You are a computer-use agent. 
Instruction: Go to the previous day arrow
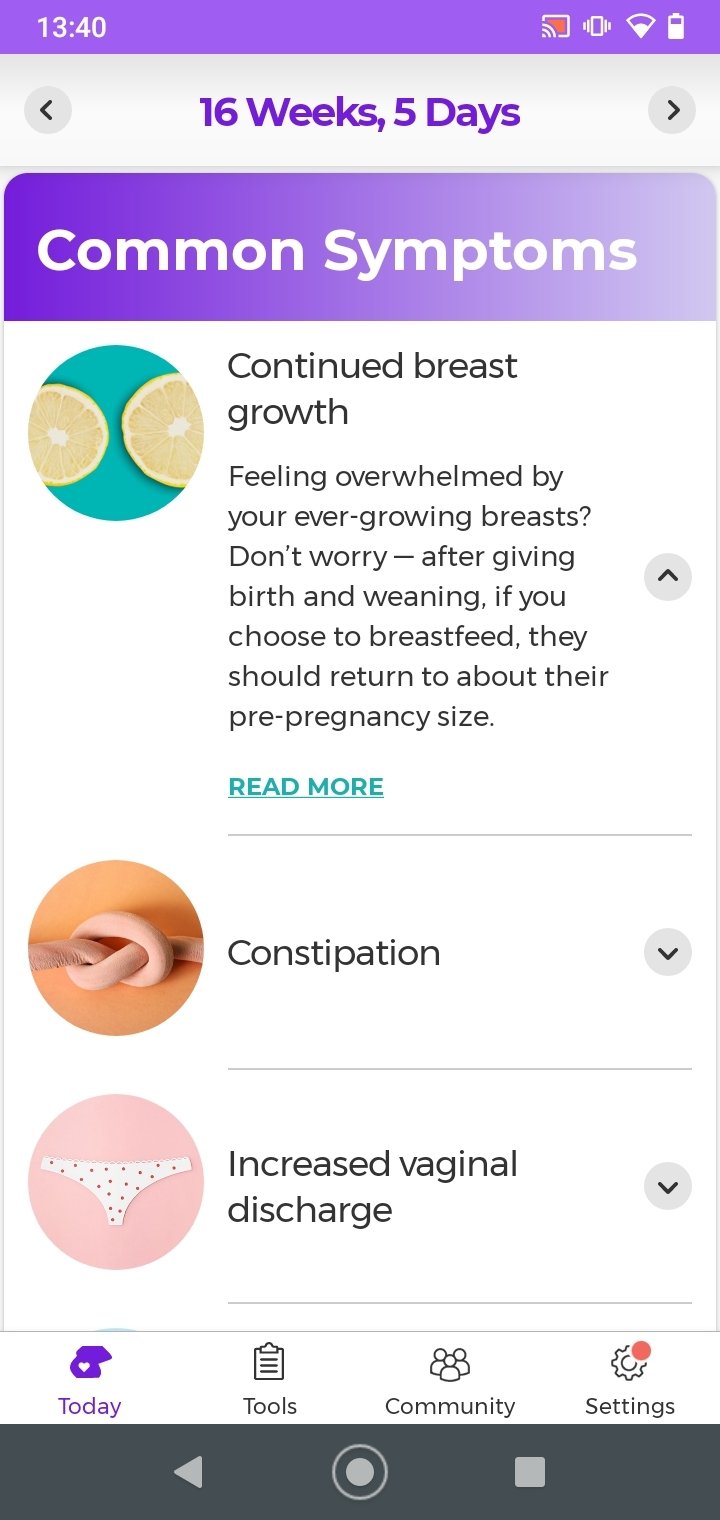point(47,110)
